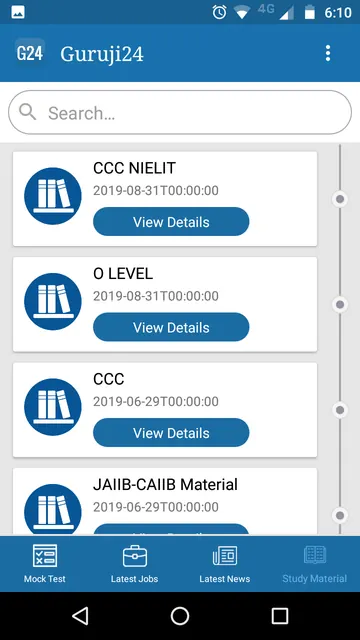Screen dimensions: 360x640
Task: Select the Study Material tab
Action: (x=315, y=564)
